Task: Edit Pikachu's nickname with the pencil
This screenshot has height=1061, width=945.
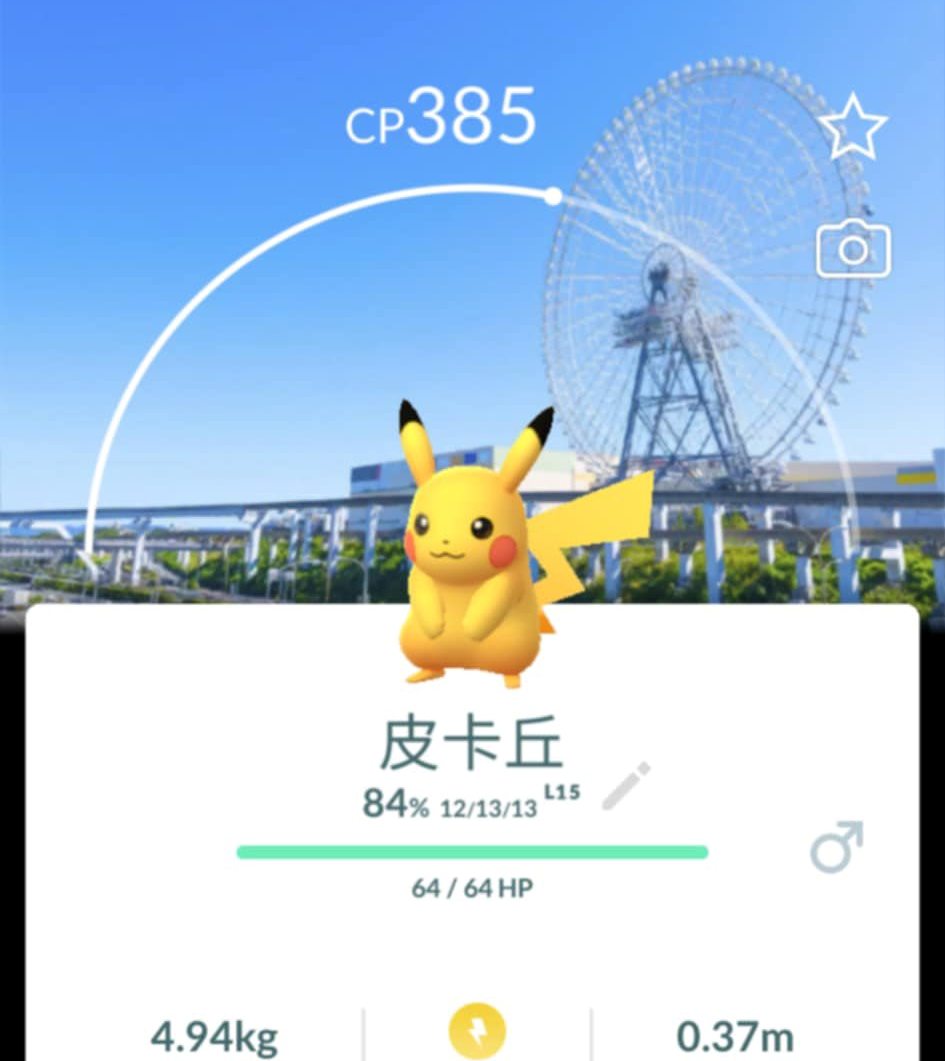Action: (627, 786)
